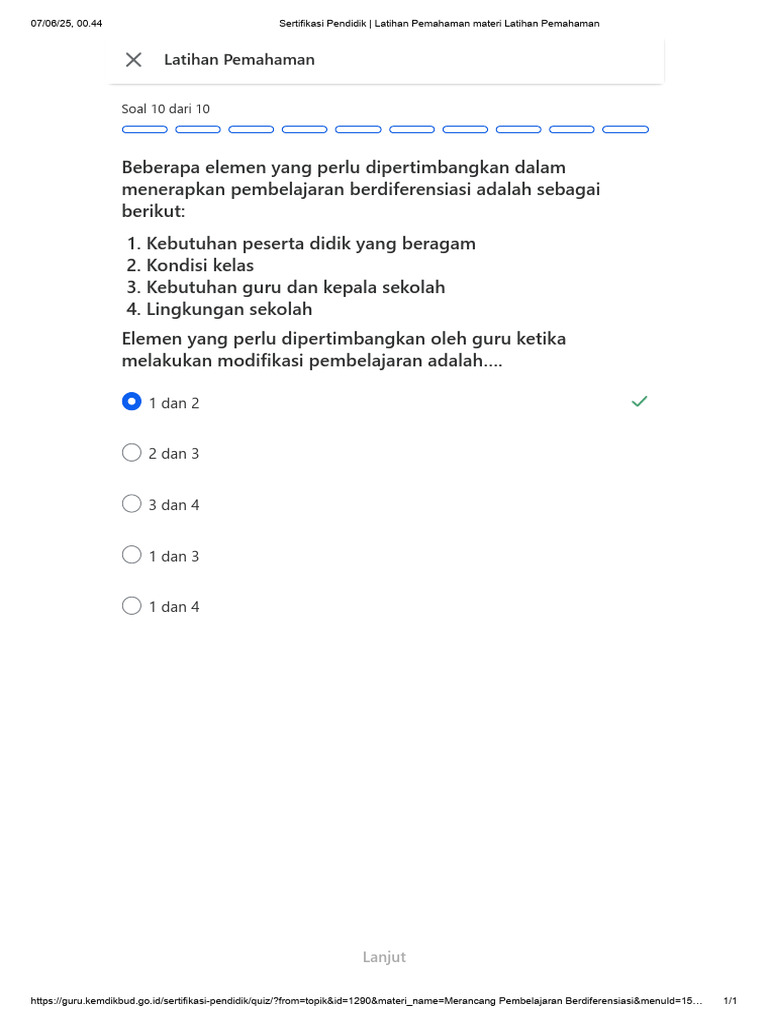Close the Latihan Pemahaman quiz

(133, 59)
